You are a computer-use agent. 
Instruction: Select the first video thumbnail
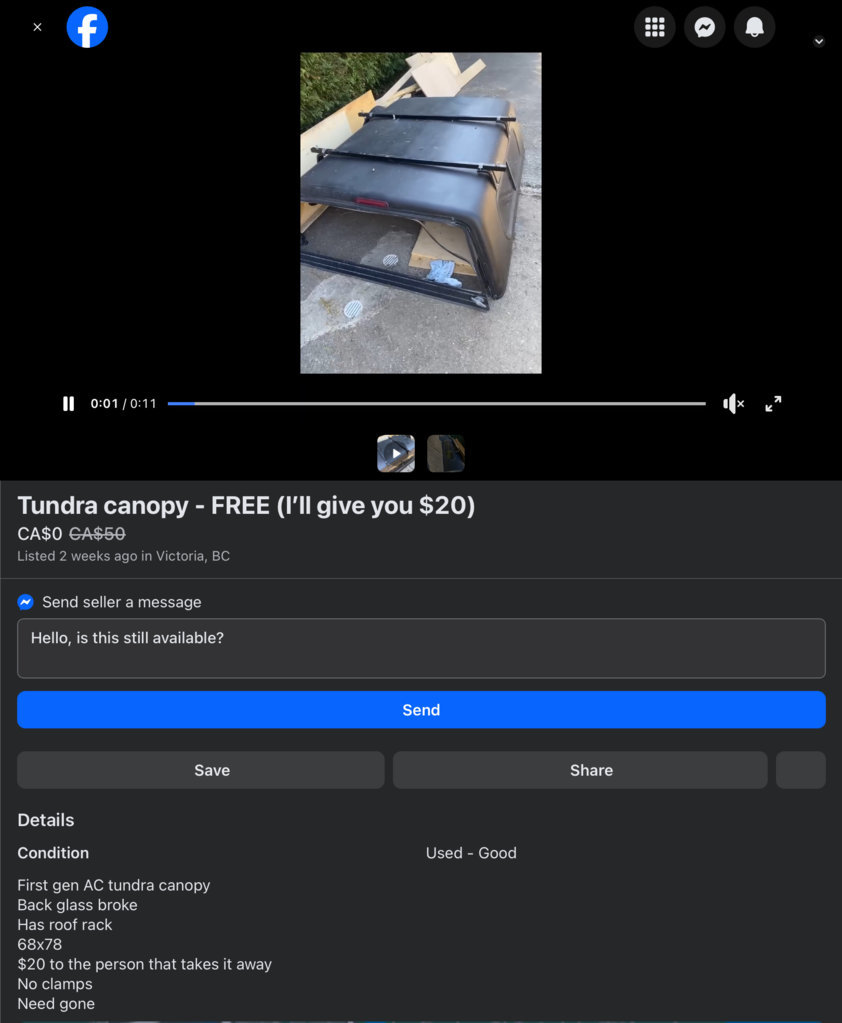pos(396,453)
